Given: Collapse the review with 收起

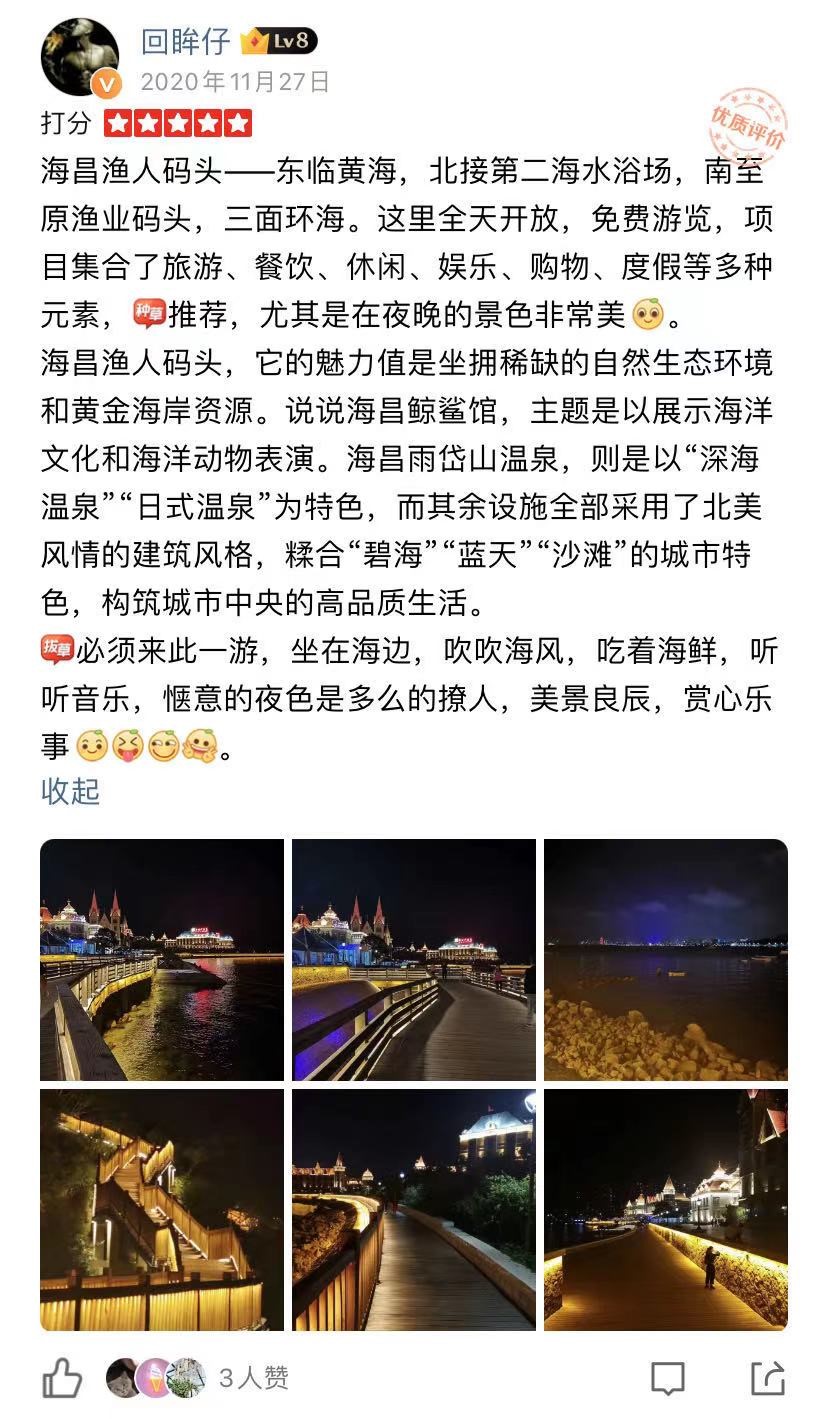Looking at the screenshot, I should coord(70,791).
